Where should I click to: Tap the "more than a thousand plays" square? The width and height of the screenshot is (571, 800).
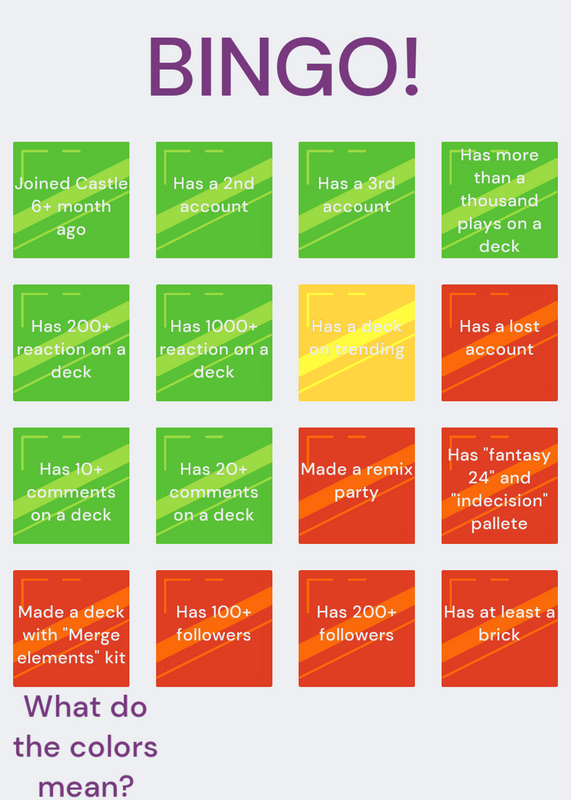pos(500,200)
